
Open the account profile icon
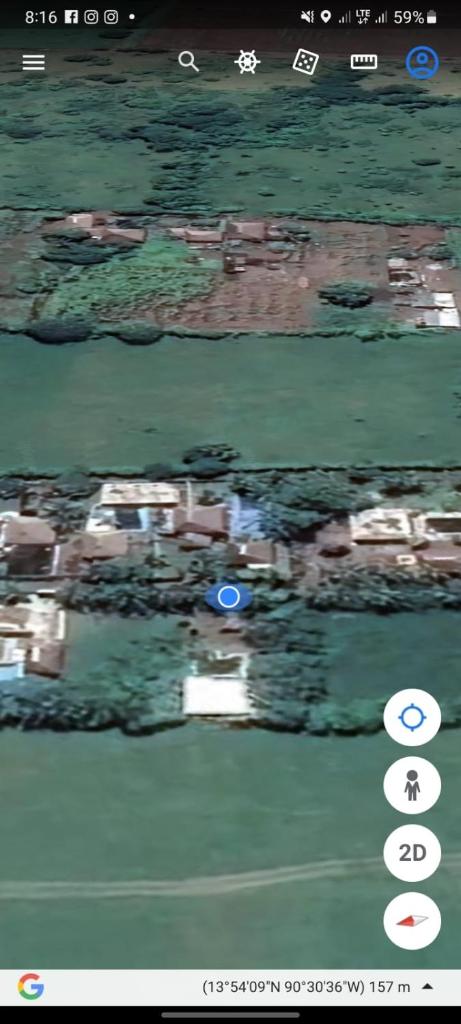click(x=422, y=62)
